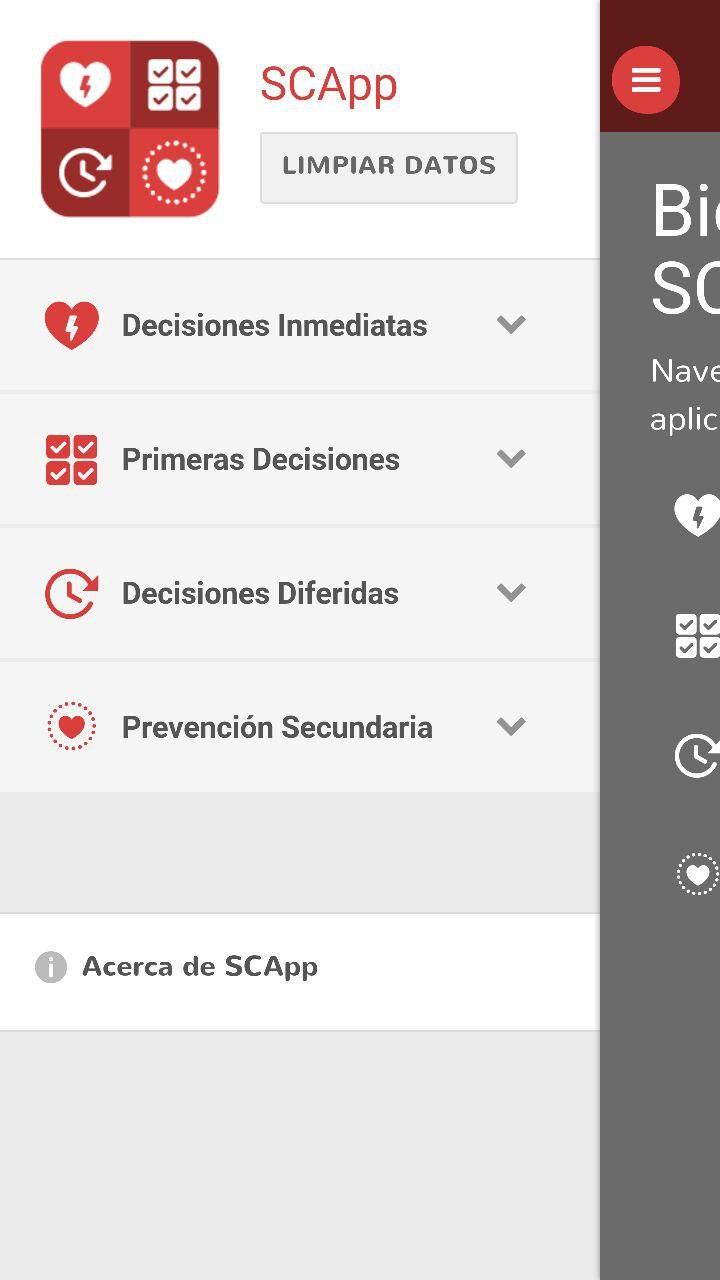Select the Decisiones Inmediatas heart-bolt icon
Viewport: 720px width, 1280px height.
71,324
